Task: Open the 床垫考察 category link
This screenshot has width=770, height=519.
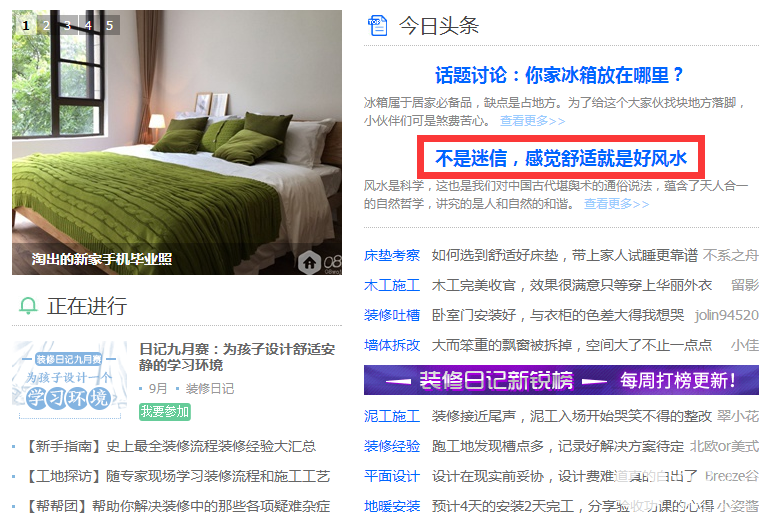Action: (392, 256)
